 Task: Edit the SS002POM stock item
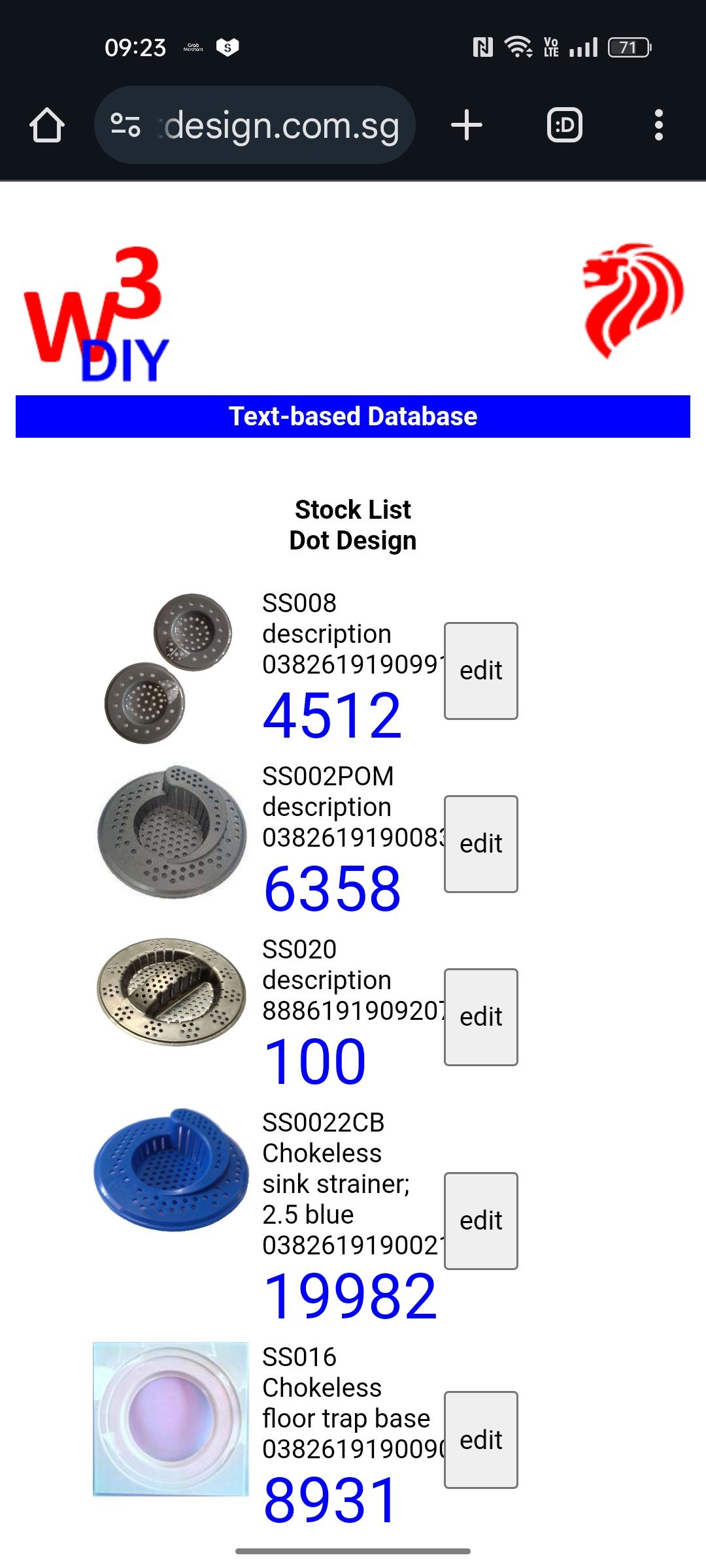(480, 843)
